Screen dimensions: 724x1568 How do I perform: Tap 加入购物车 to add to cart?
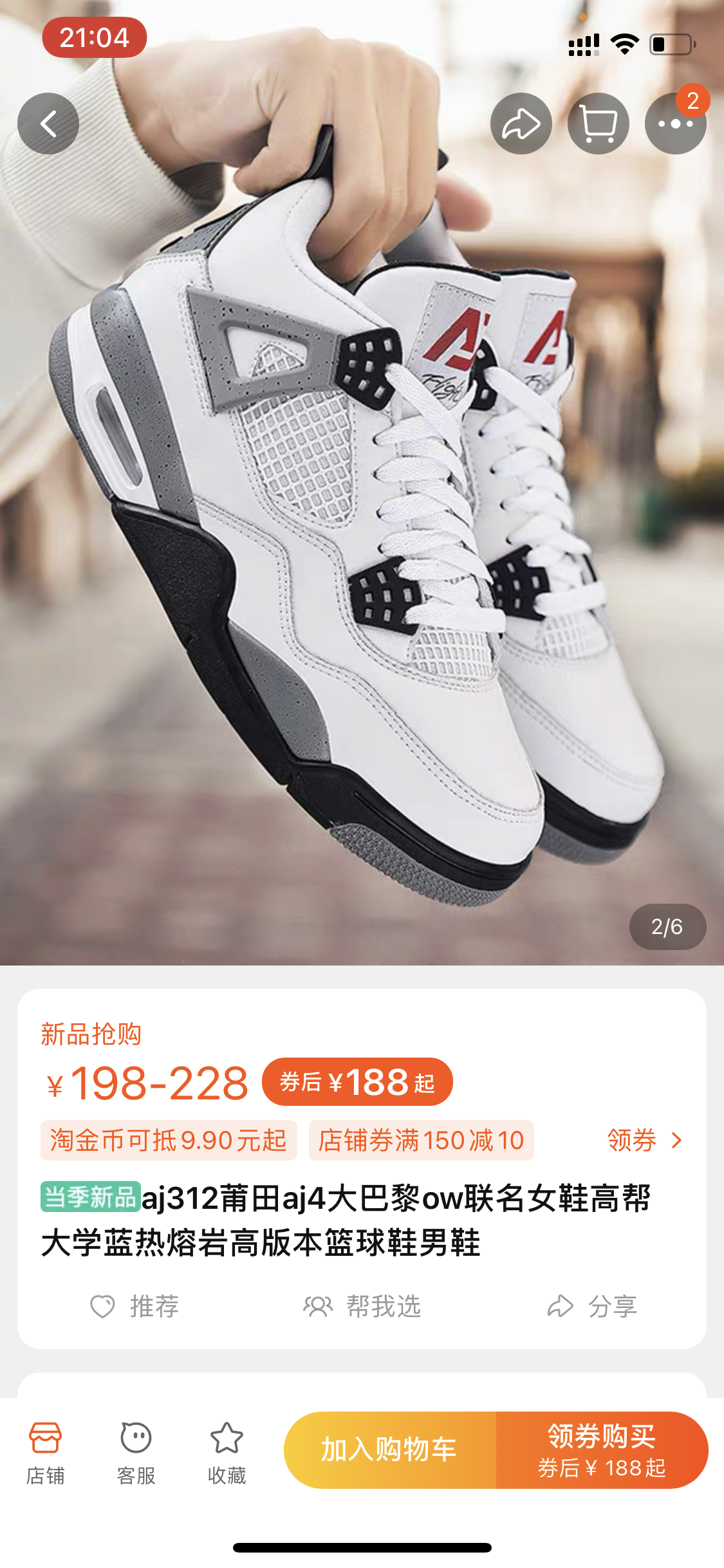(x=389, y=1450)
